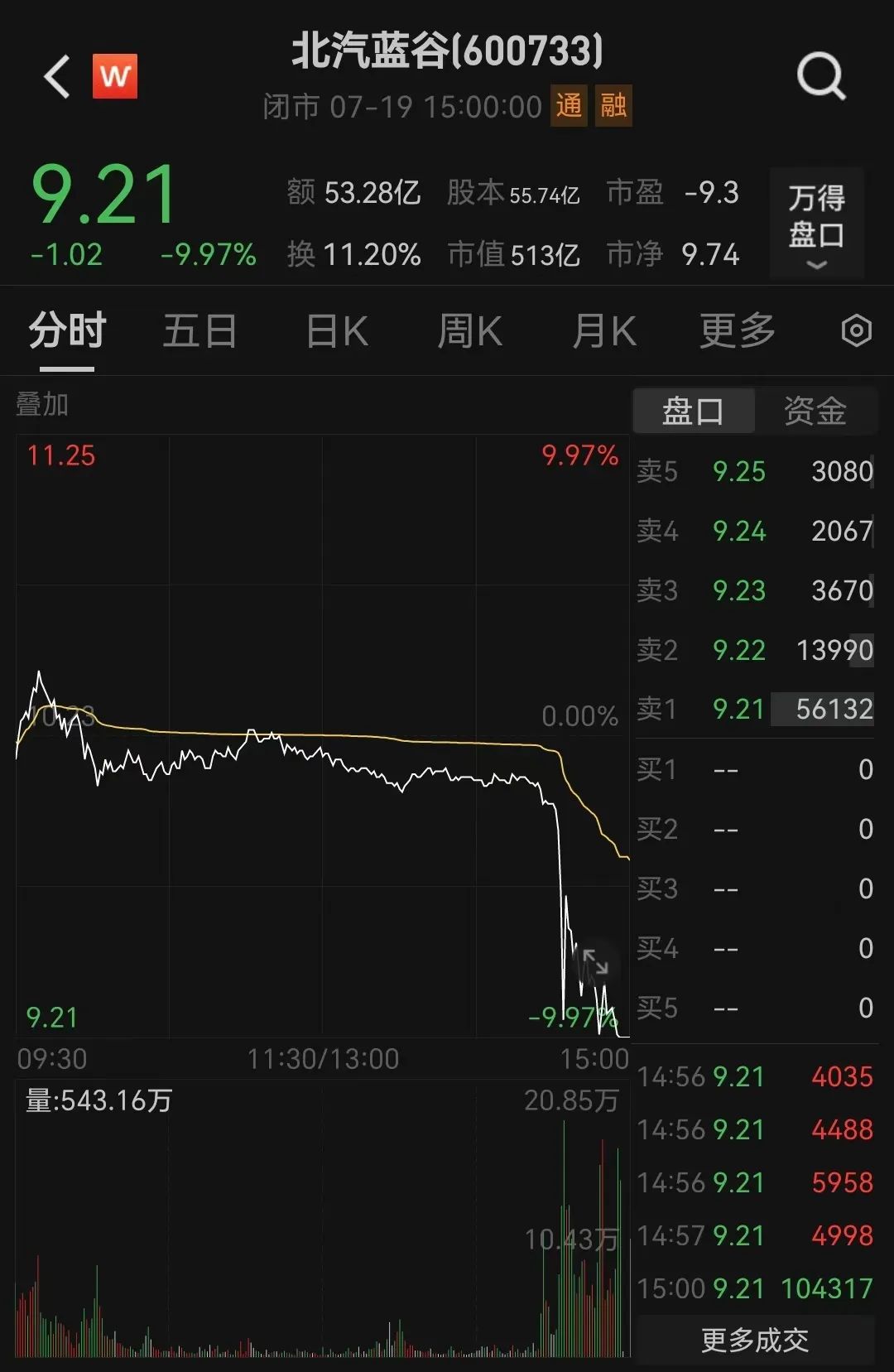Tap 叠加 to overlay another index
Viewport: 894px width, 1372px height.
click(x=41, y=405)
